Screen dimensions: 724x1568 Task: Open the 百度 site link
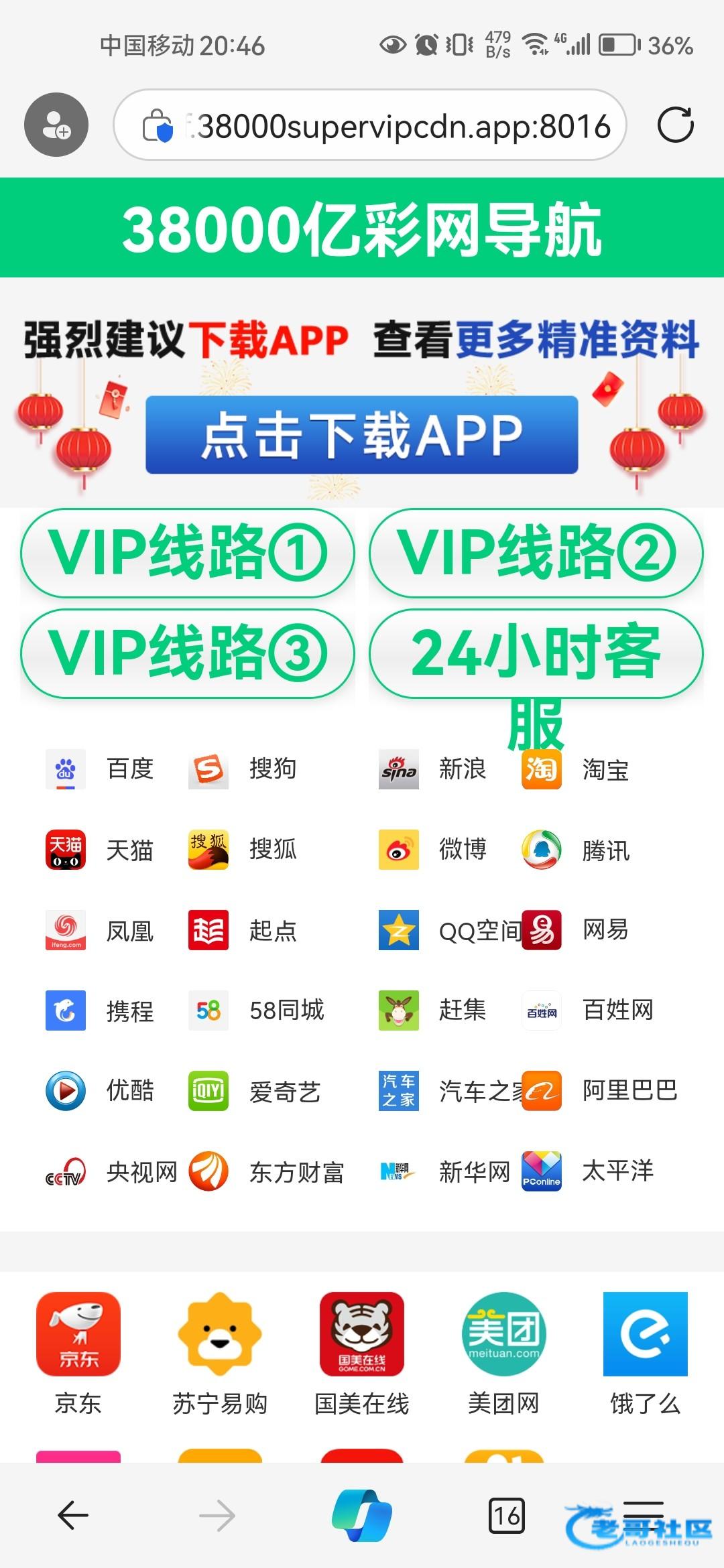pyautogui.click(x=101, y=769)
